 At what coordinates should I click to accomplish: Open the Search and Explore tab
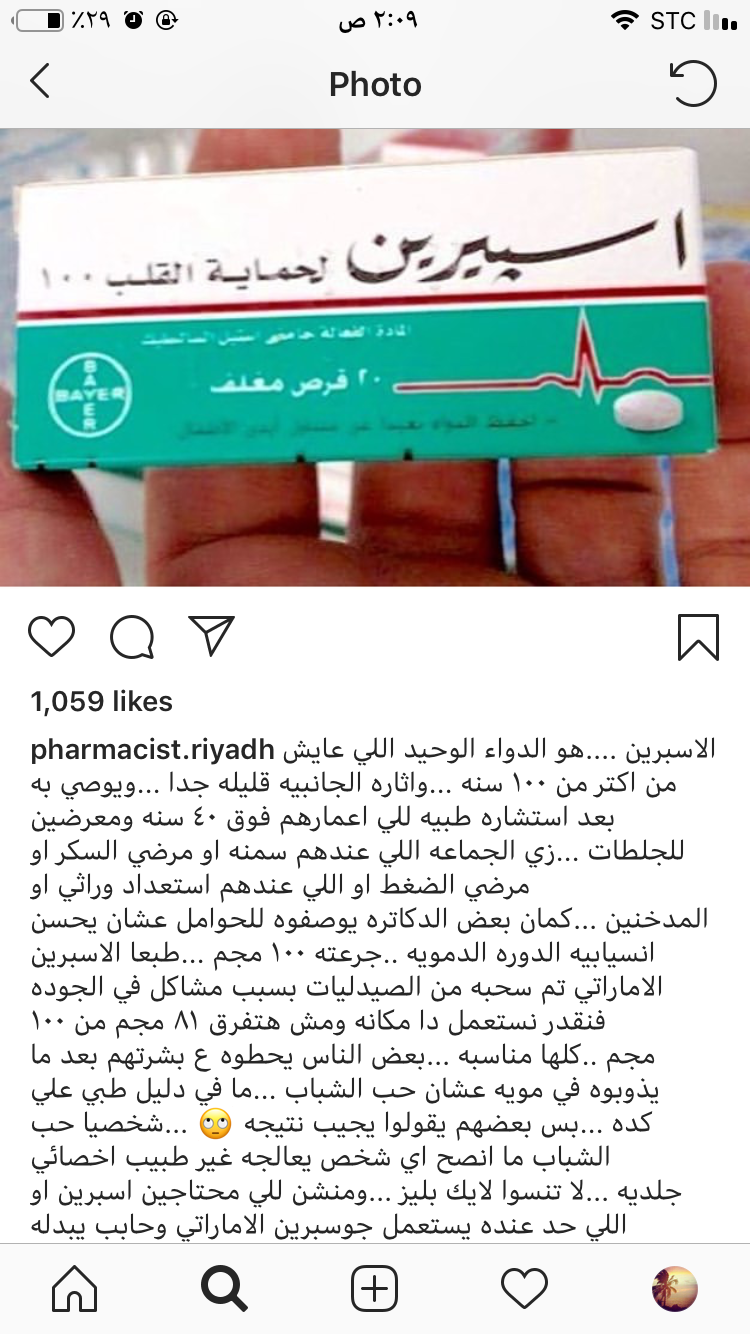tap(224, 1290)
